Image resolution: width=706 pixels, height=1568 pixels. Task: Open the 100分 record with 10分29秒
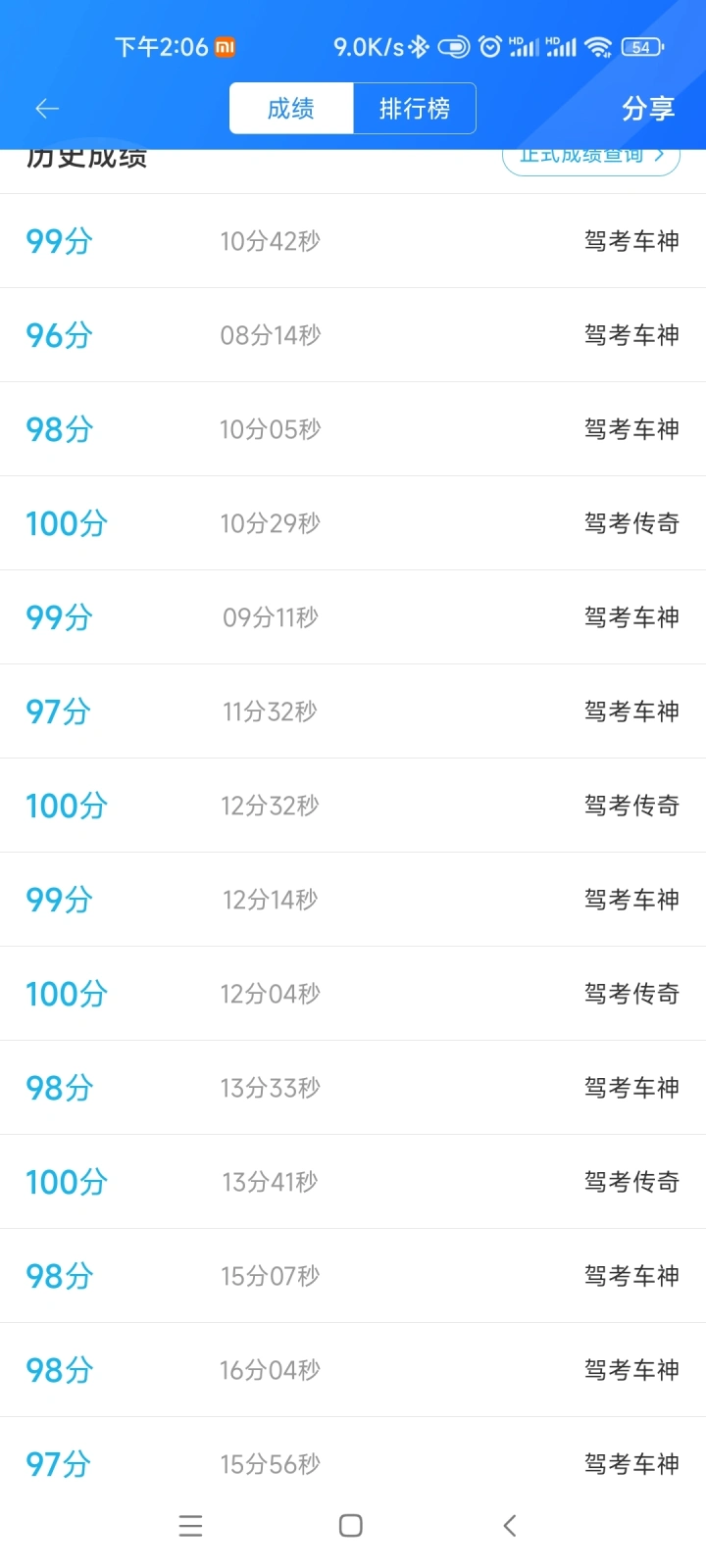click(353, 523)
